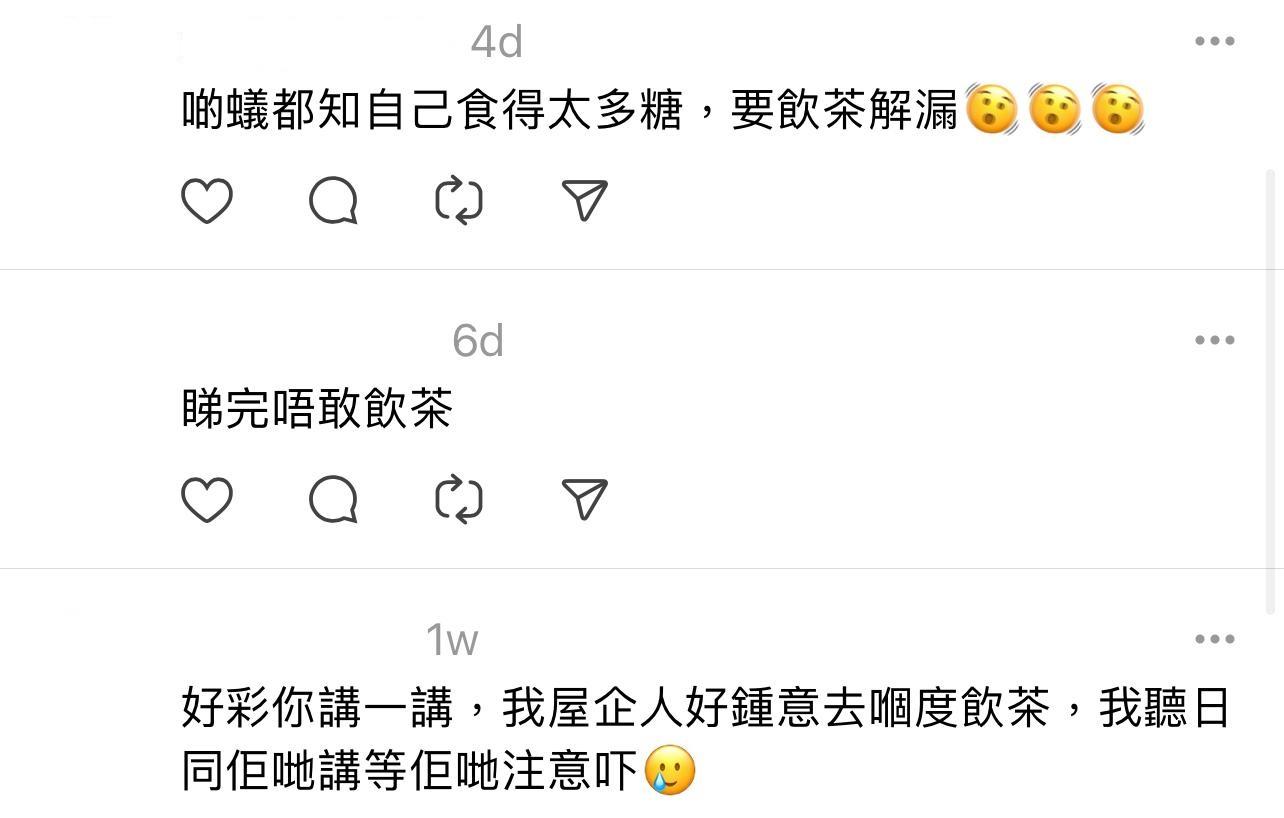Repost the 啲蟻都知自己食得太多糖 comment
Image resolution: width=1284 pixels, height=818 pixels.
459,201
